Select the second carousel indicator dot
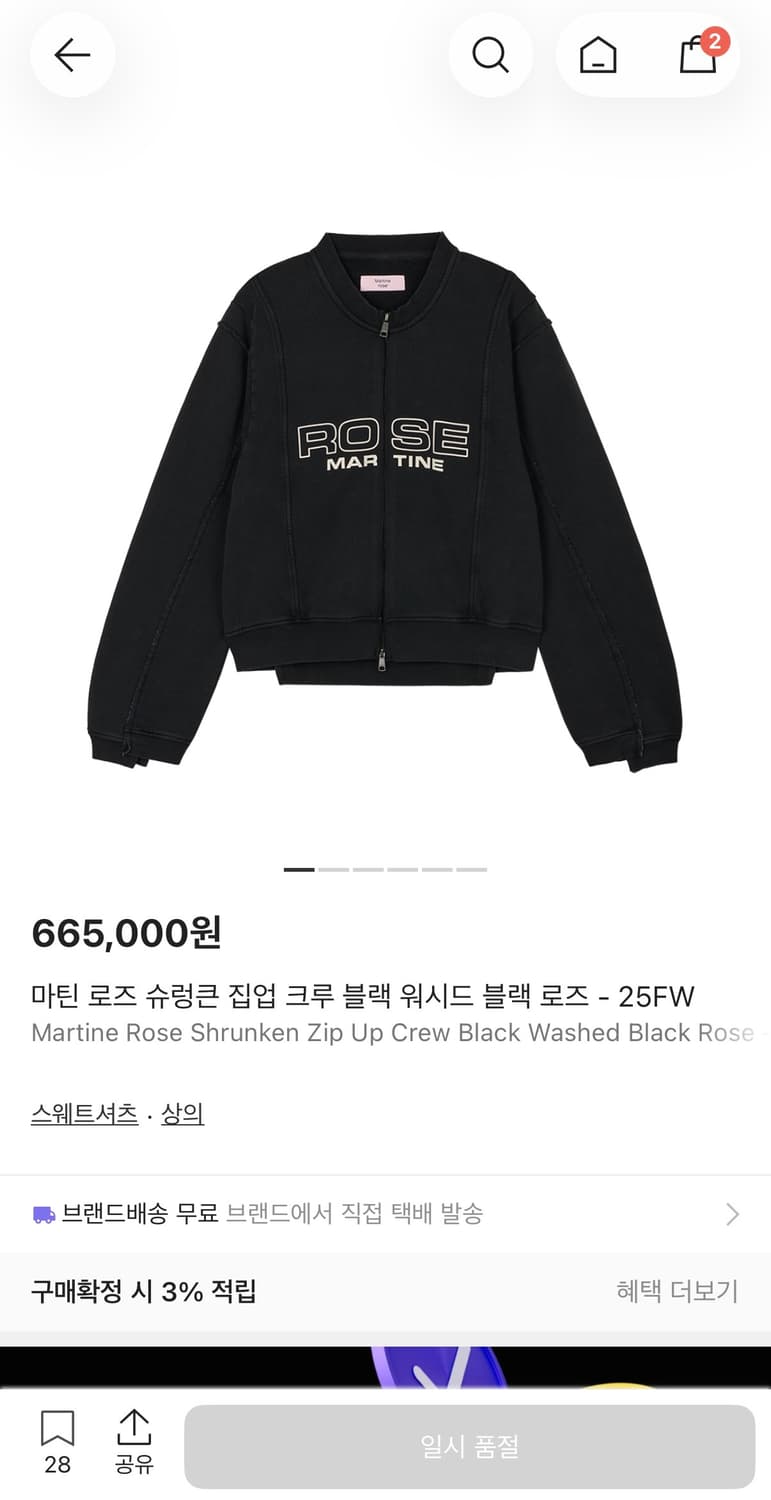The width and height of the screenshot is (771, 1500). [331, 869]
